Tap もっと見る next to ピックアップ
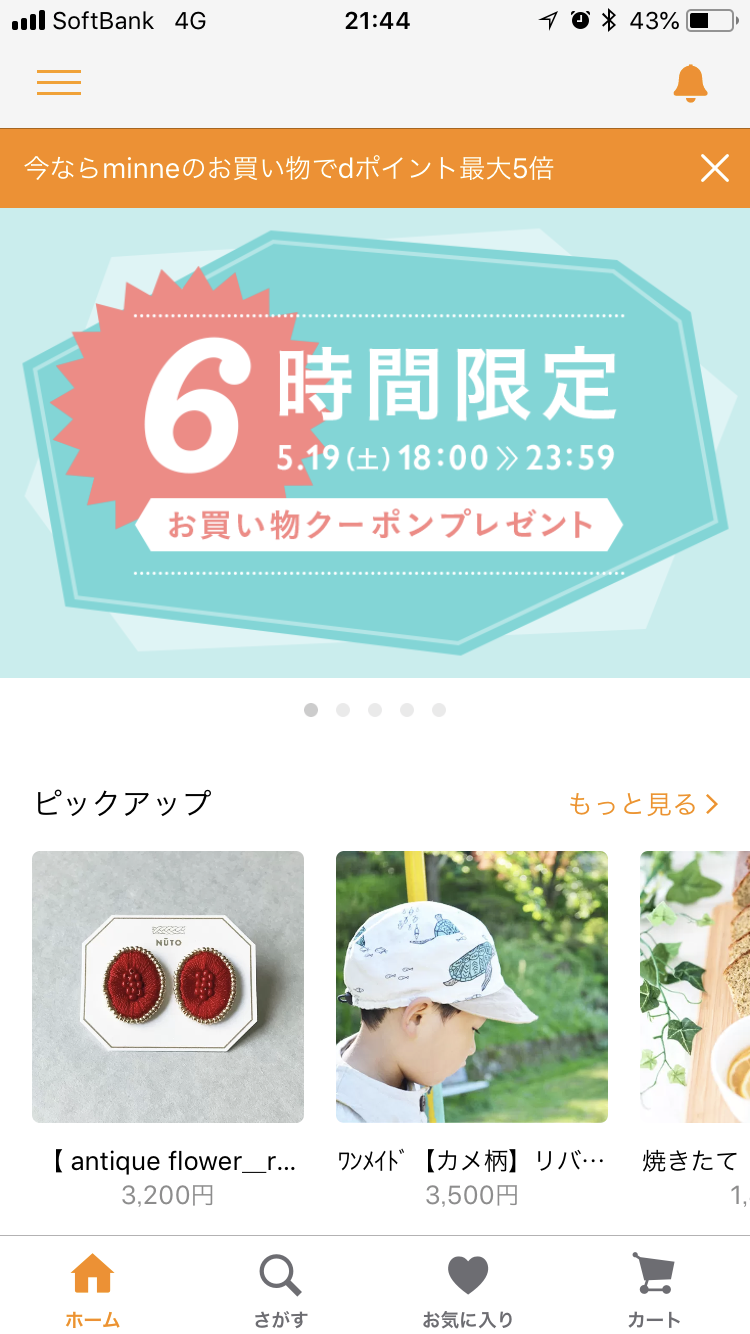Image resolution: width=750 pixels, height=1334 pixels. 644,804
